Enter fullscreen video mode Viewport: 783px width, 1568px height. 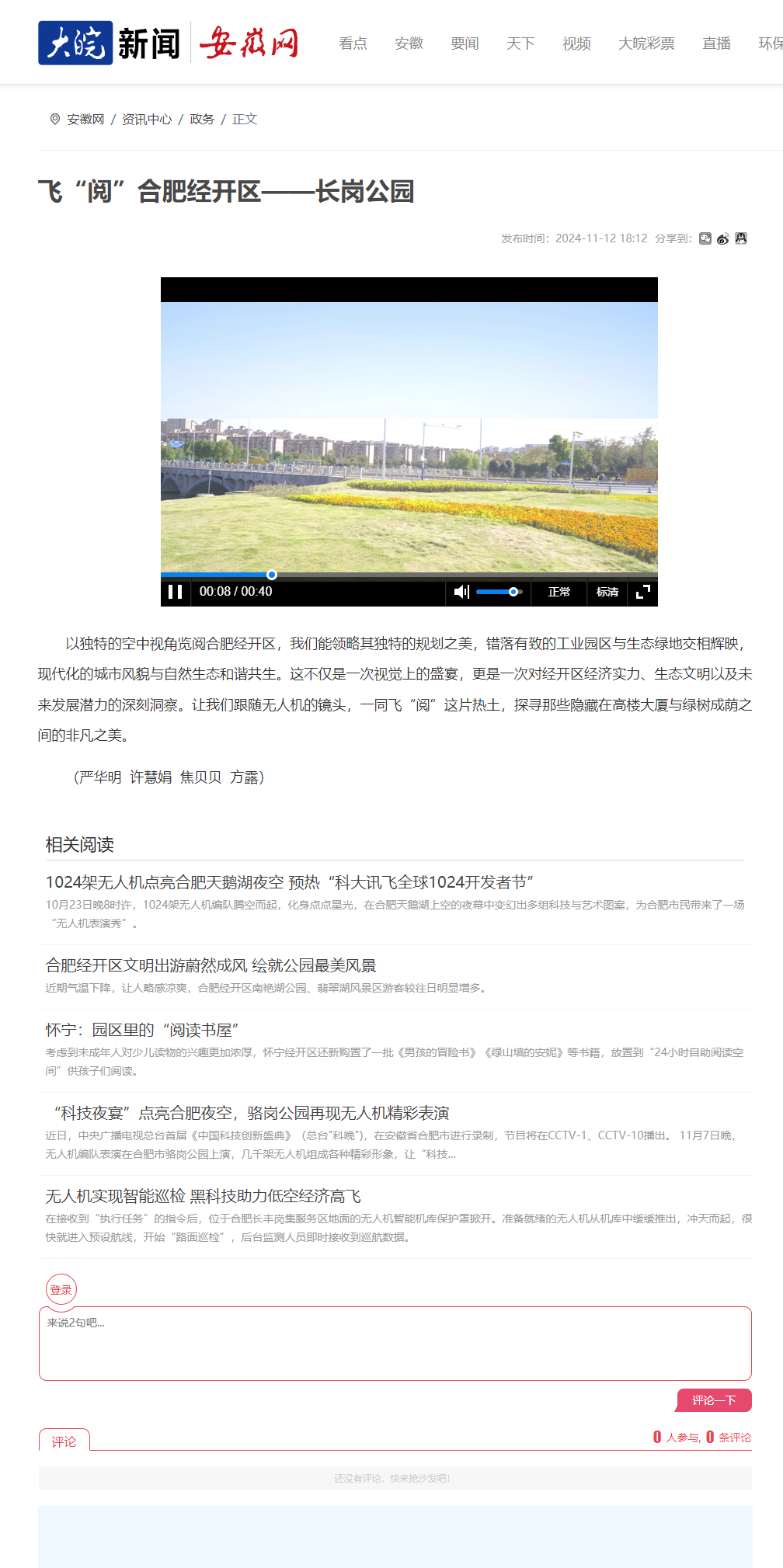(x=643, y=592)
